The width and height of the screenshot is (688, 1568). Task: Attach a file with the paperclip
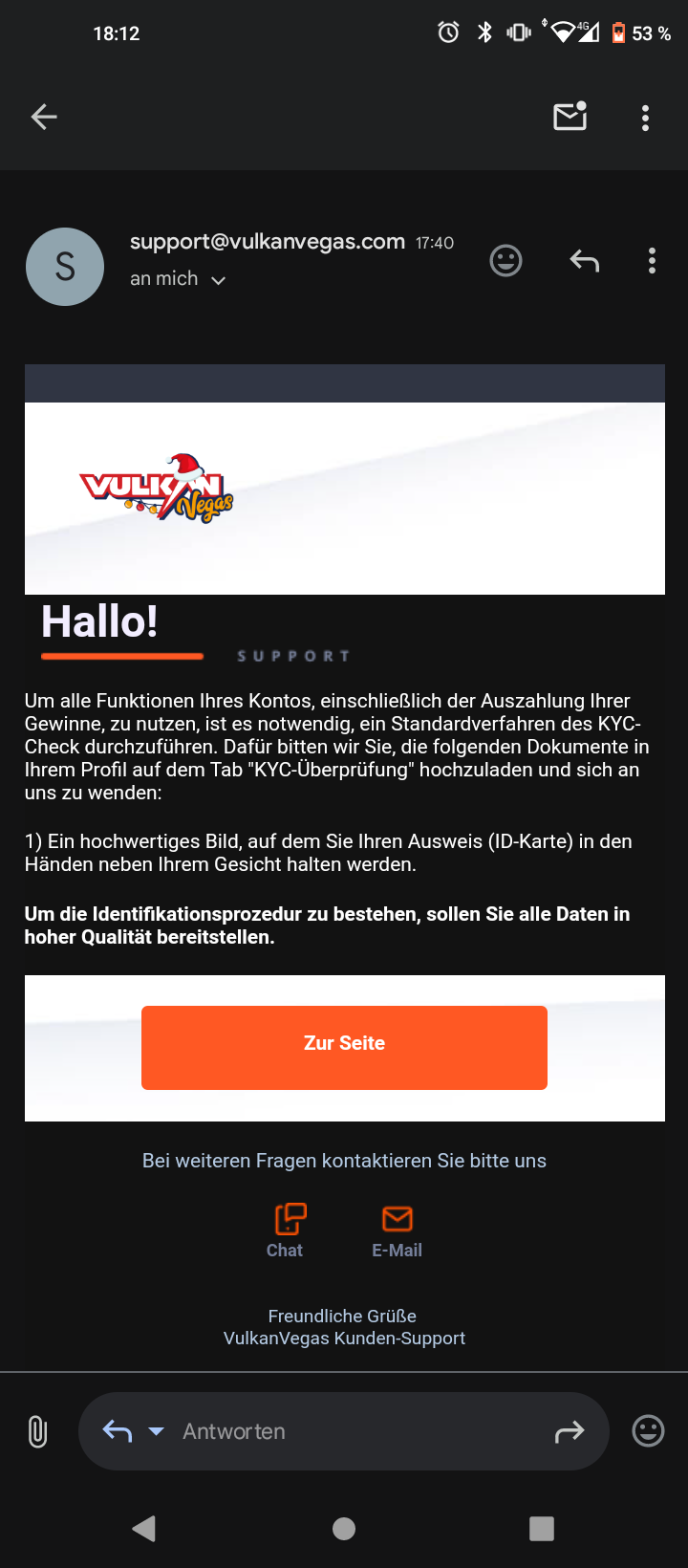pyautogui.click(x=37, y=1431)
